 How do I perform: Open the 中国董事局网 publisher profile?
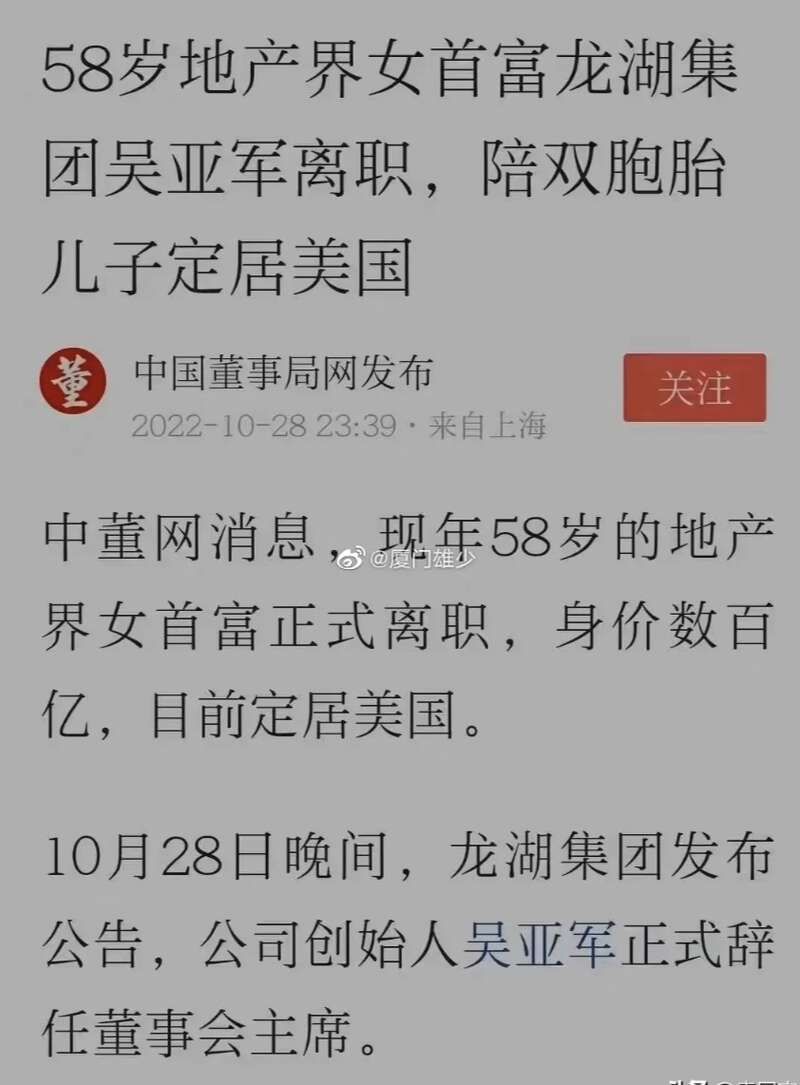(283, 373)
